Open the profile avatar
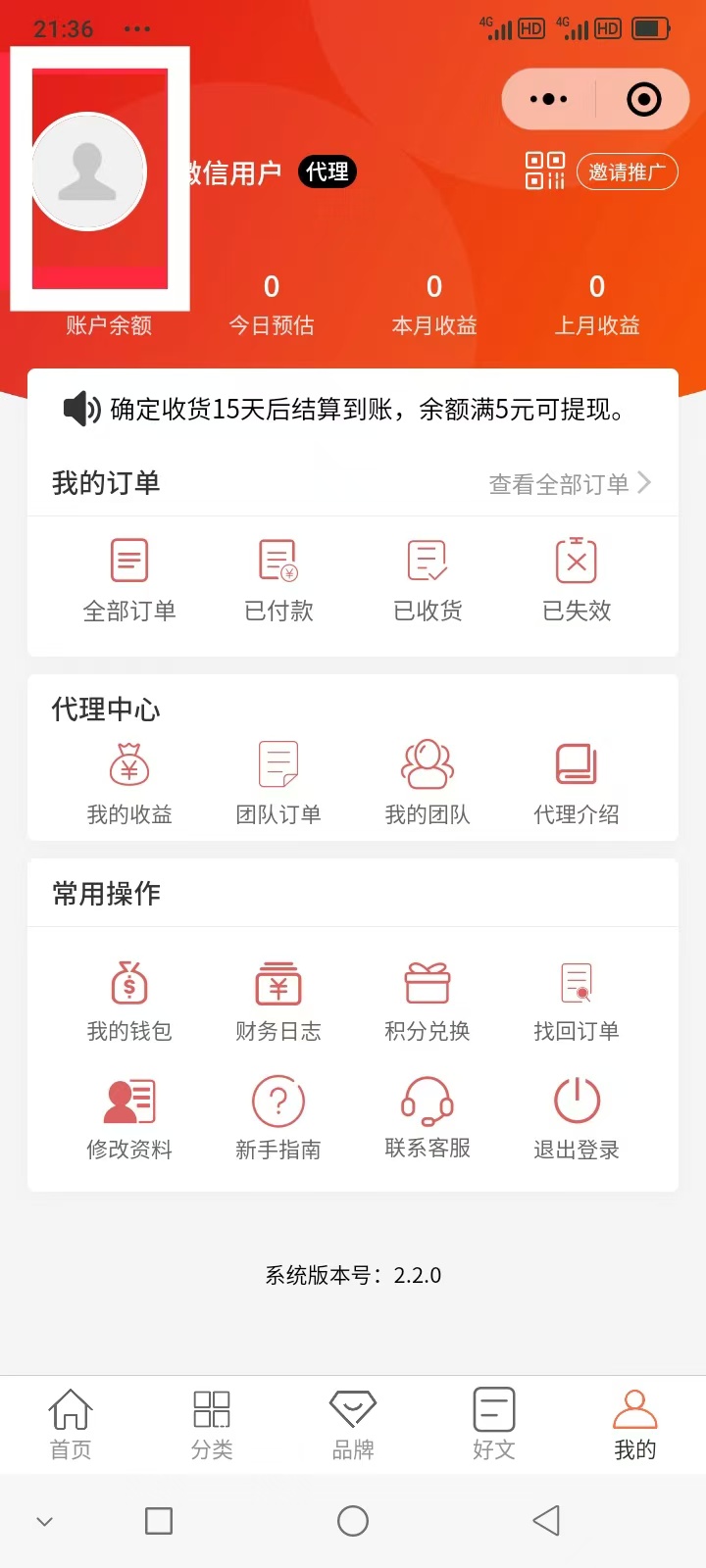The height and width of the screenshot is (1568, 706). [88, 172]
